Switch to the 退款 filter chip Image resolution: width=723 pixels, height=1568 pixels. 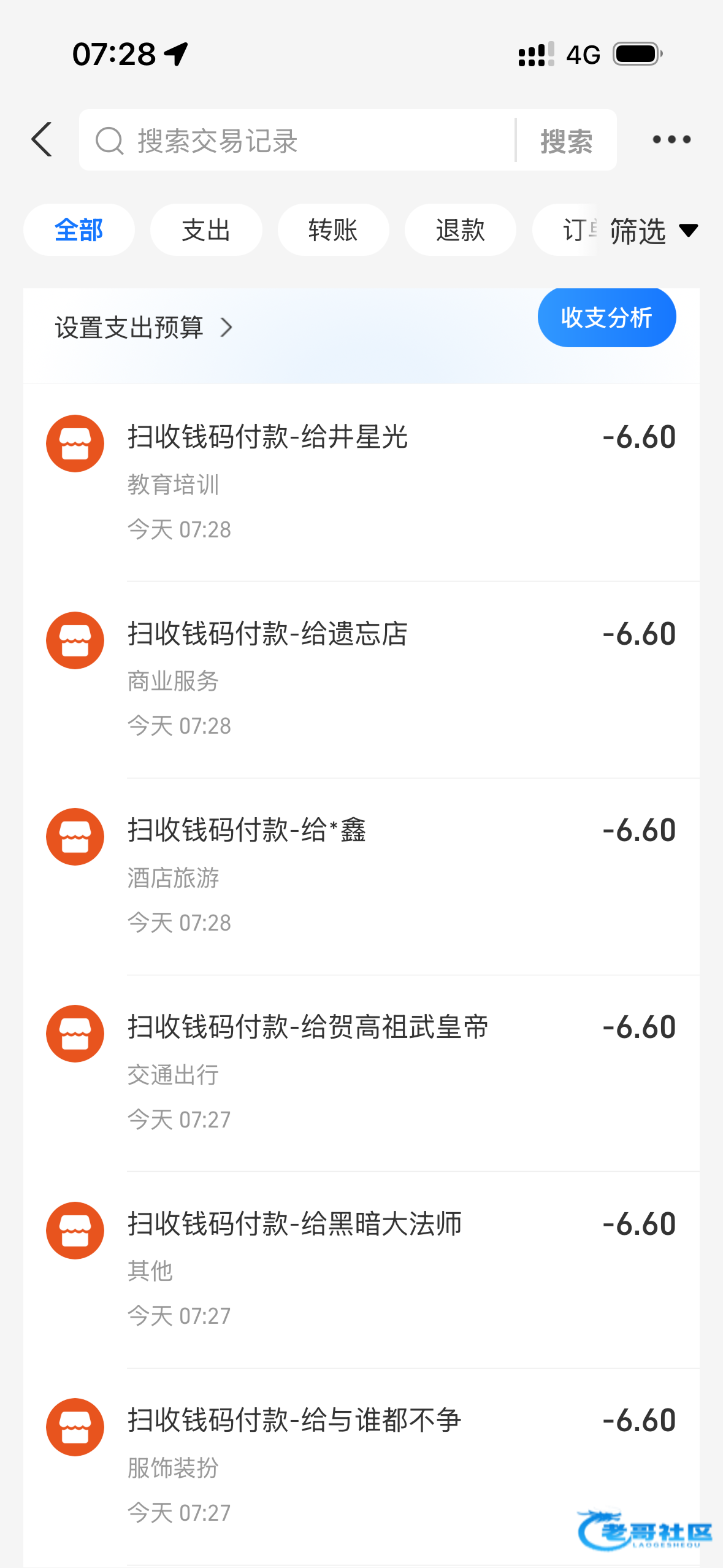(460, 230)
